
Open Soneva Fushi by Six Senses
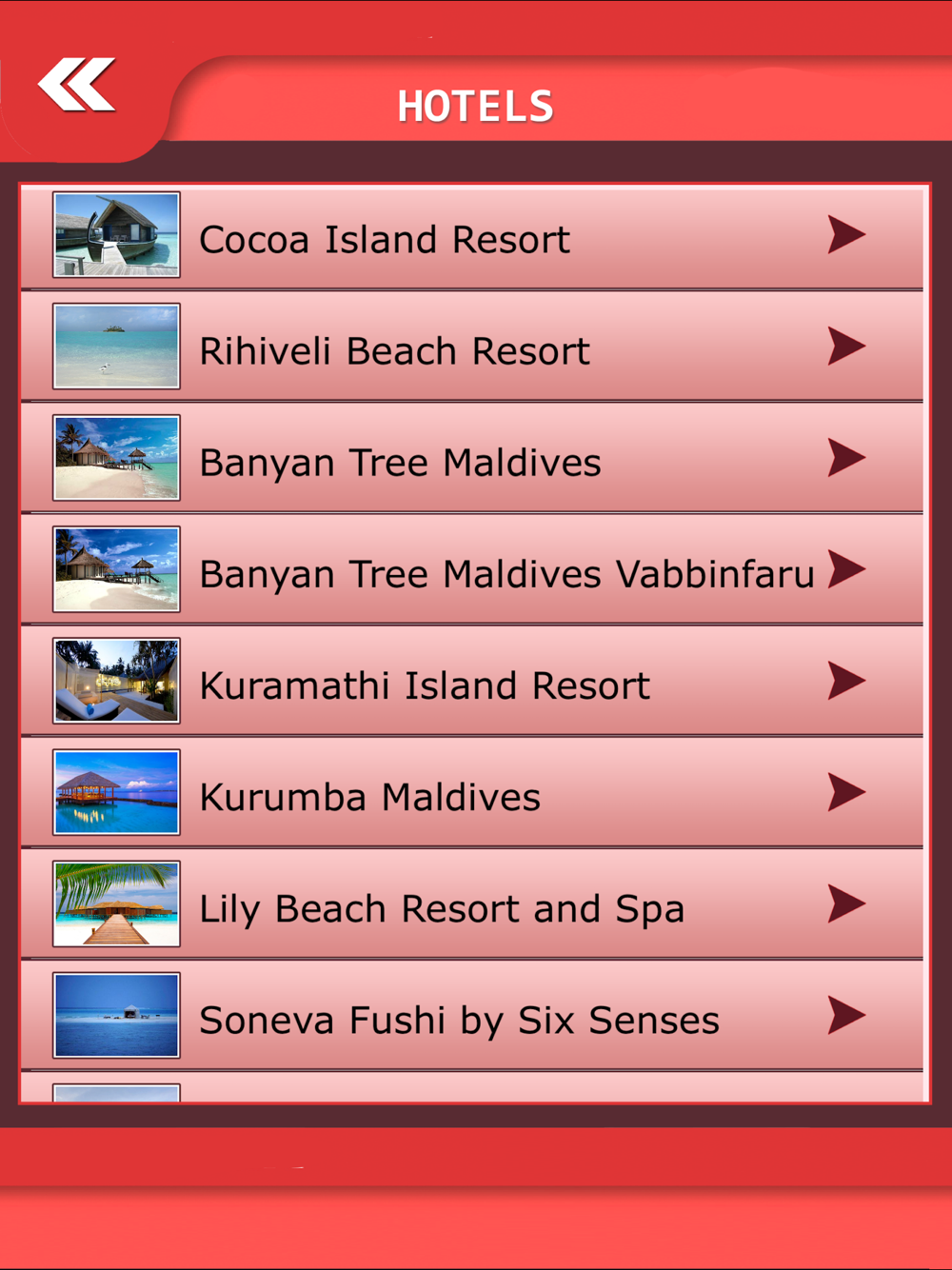[472, 1015]
